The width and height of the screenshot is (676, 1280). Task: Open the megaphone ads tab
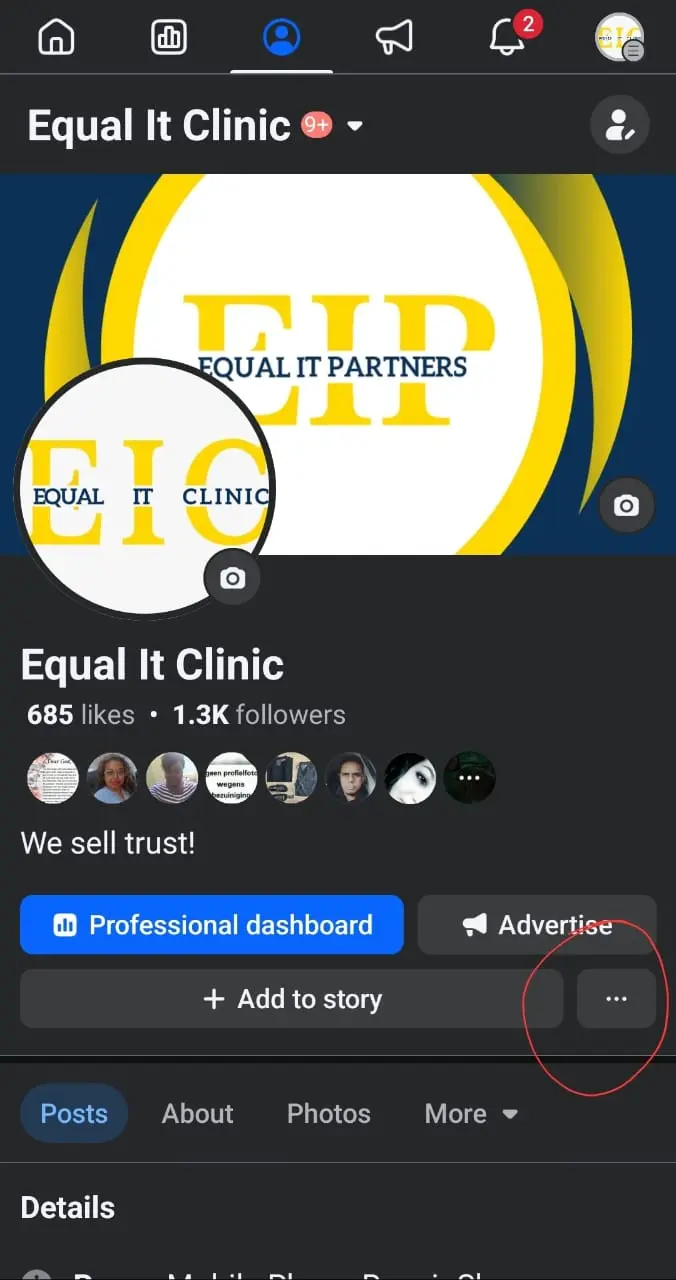coord(394,38)
